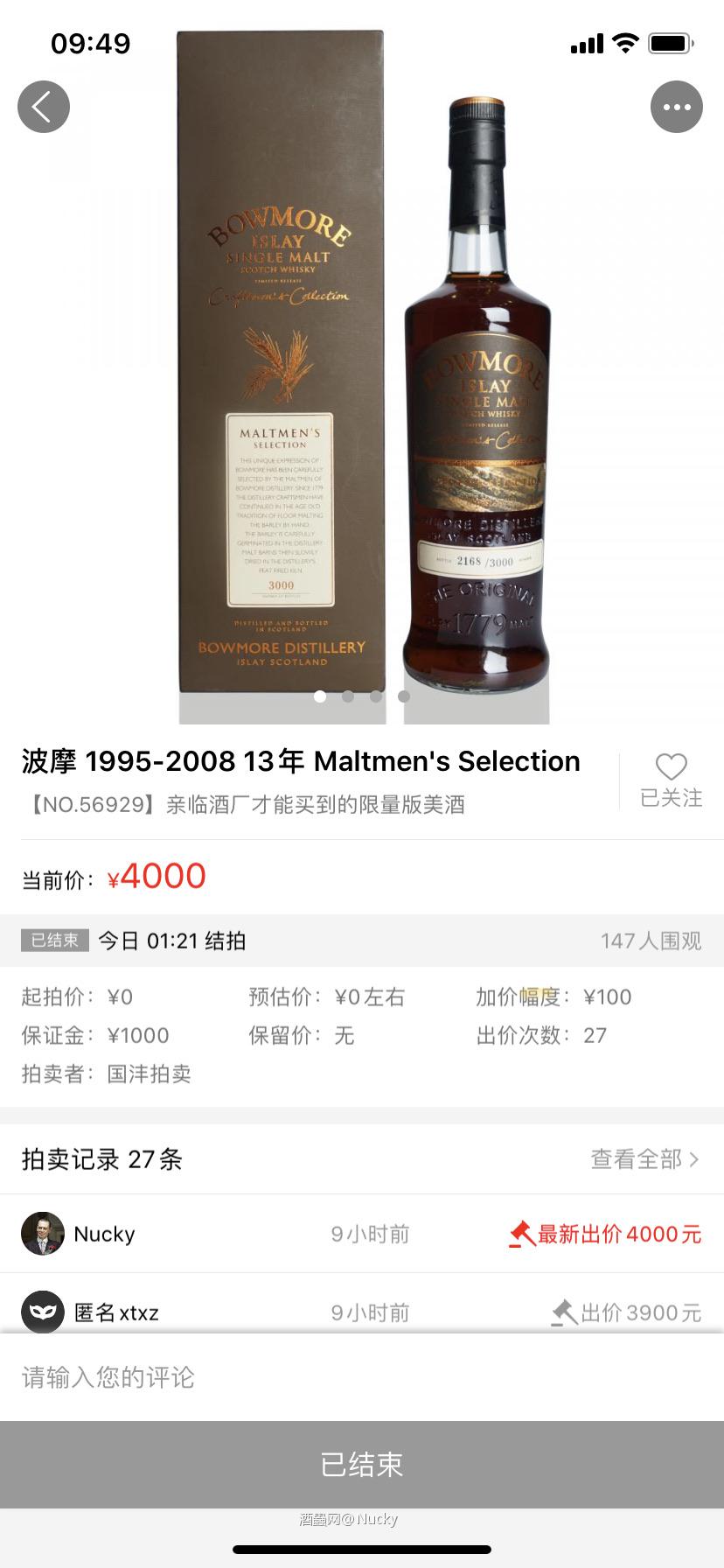
Task: Open bidder Nucky's bid record
Action: point(105,1234)
